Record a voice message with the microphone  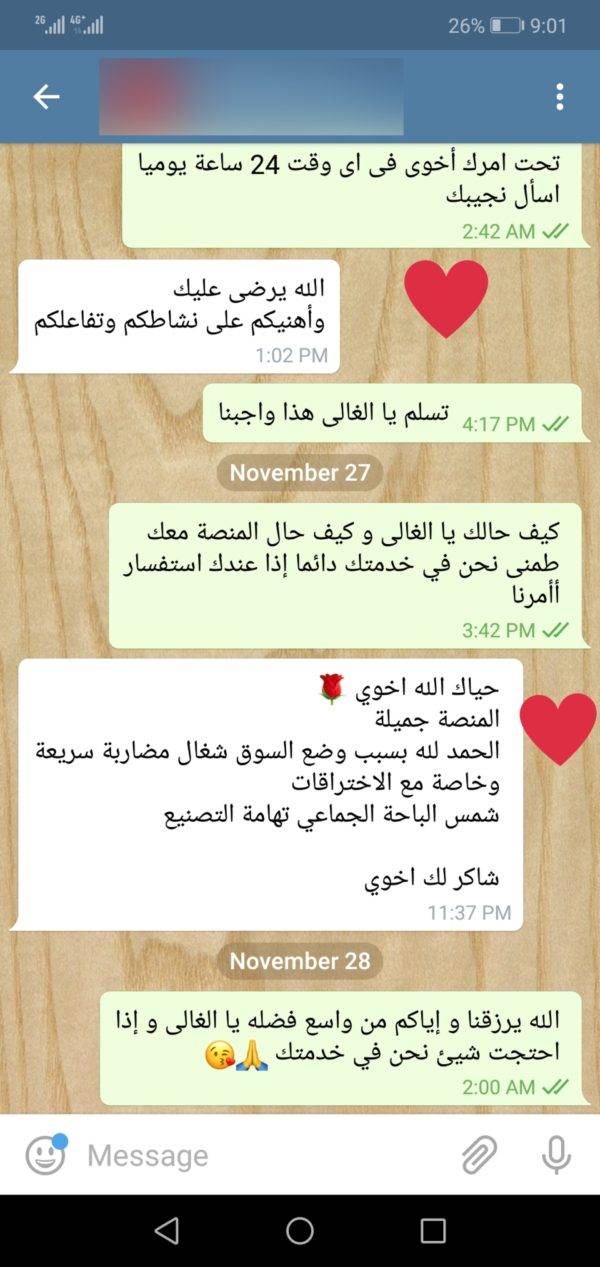tap(555, 1155)
